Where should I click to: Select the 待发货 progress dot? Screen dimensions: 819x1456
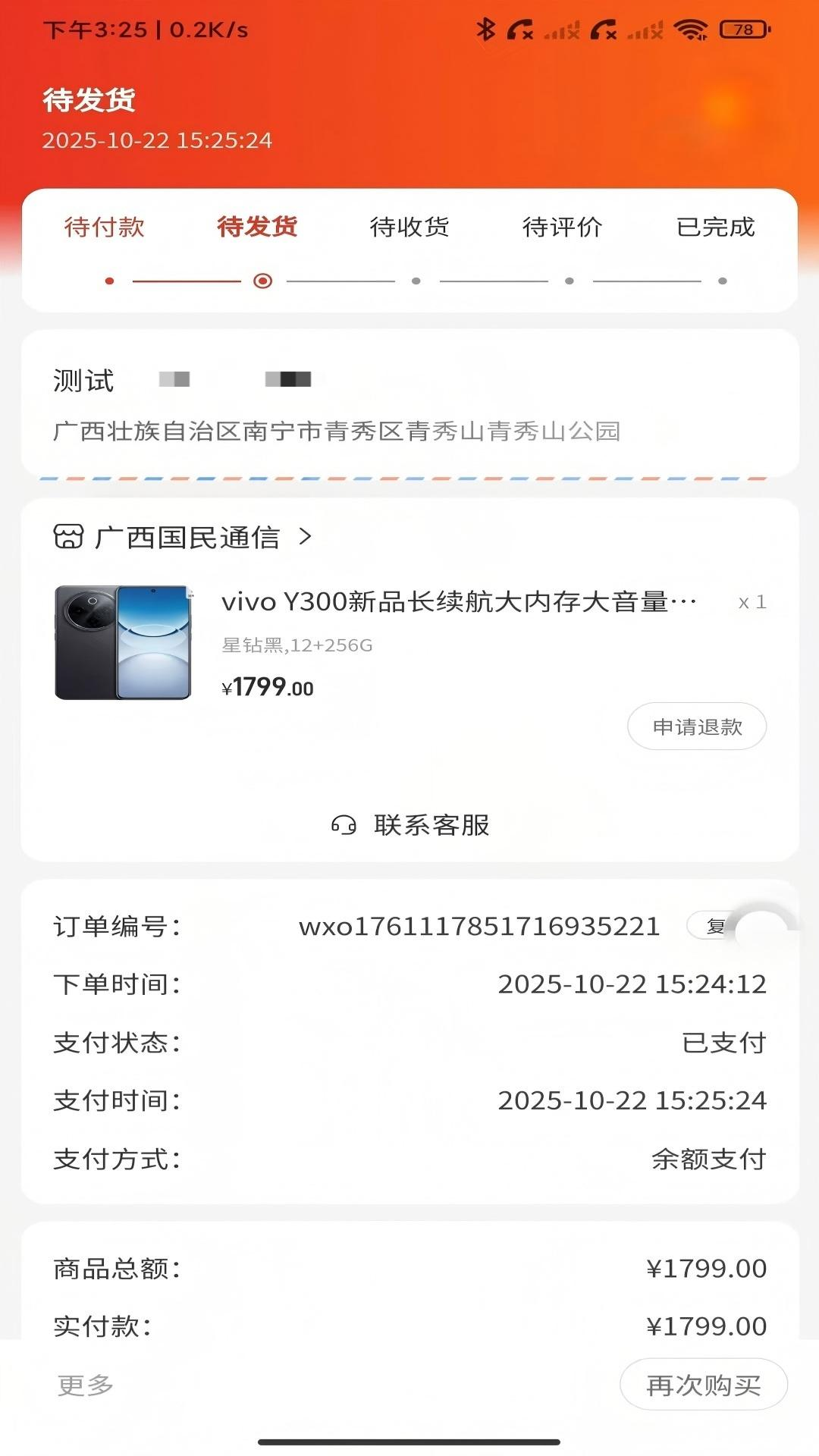[x=262, y=279]
